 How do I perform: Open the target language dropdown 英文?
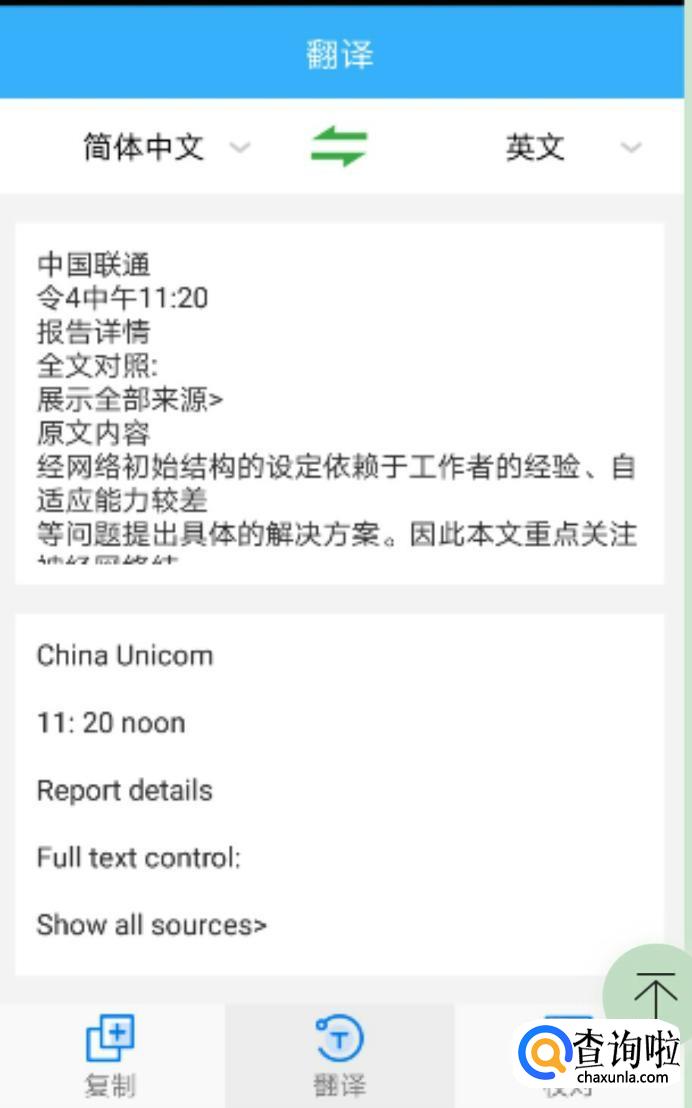(570, 148)
